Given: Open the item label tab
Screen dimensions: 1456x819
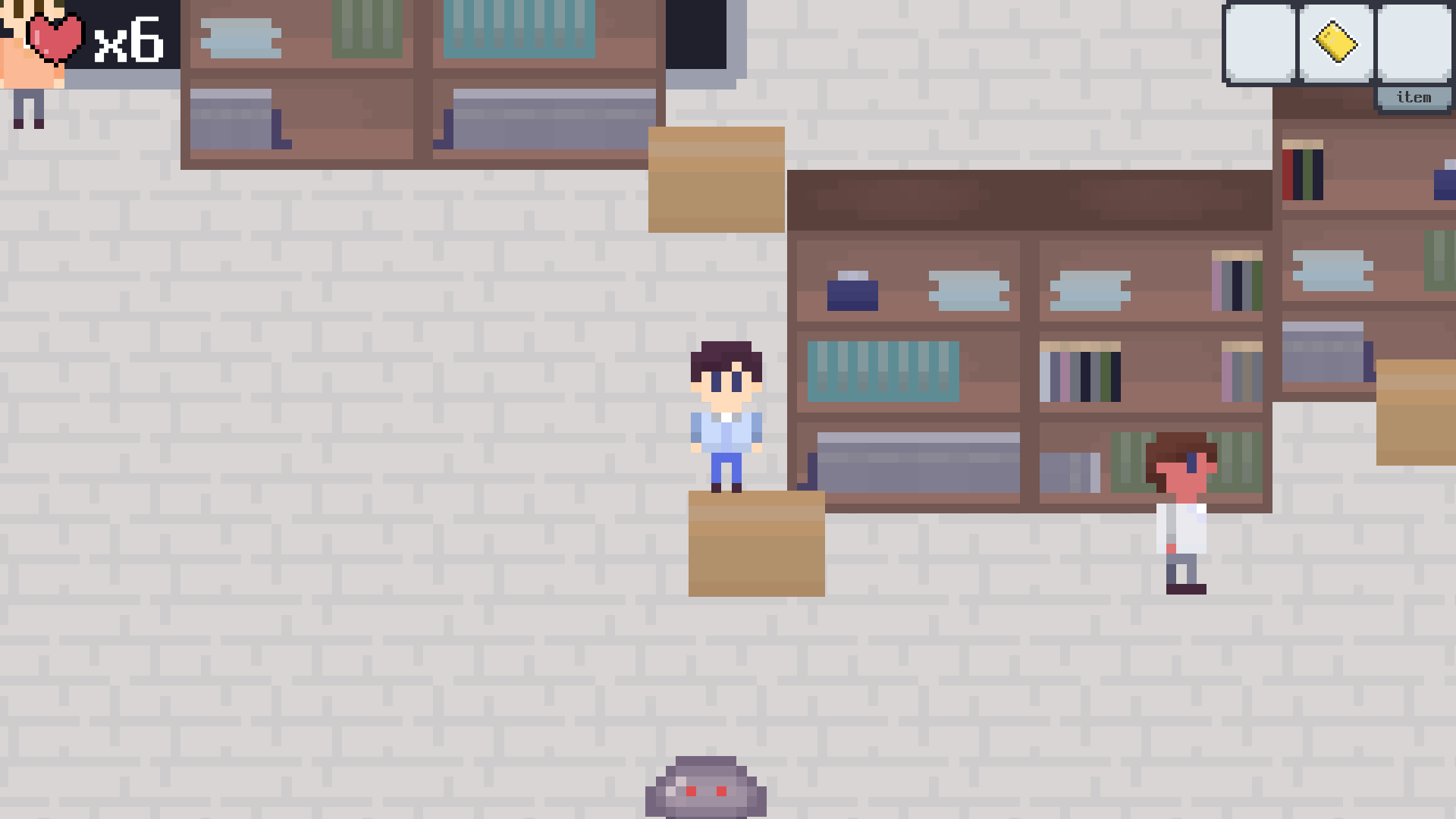Looking at the screenshot, I should pos(1414,98).
